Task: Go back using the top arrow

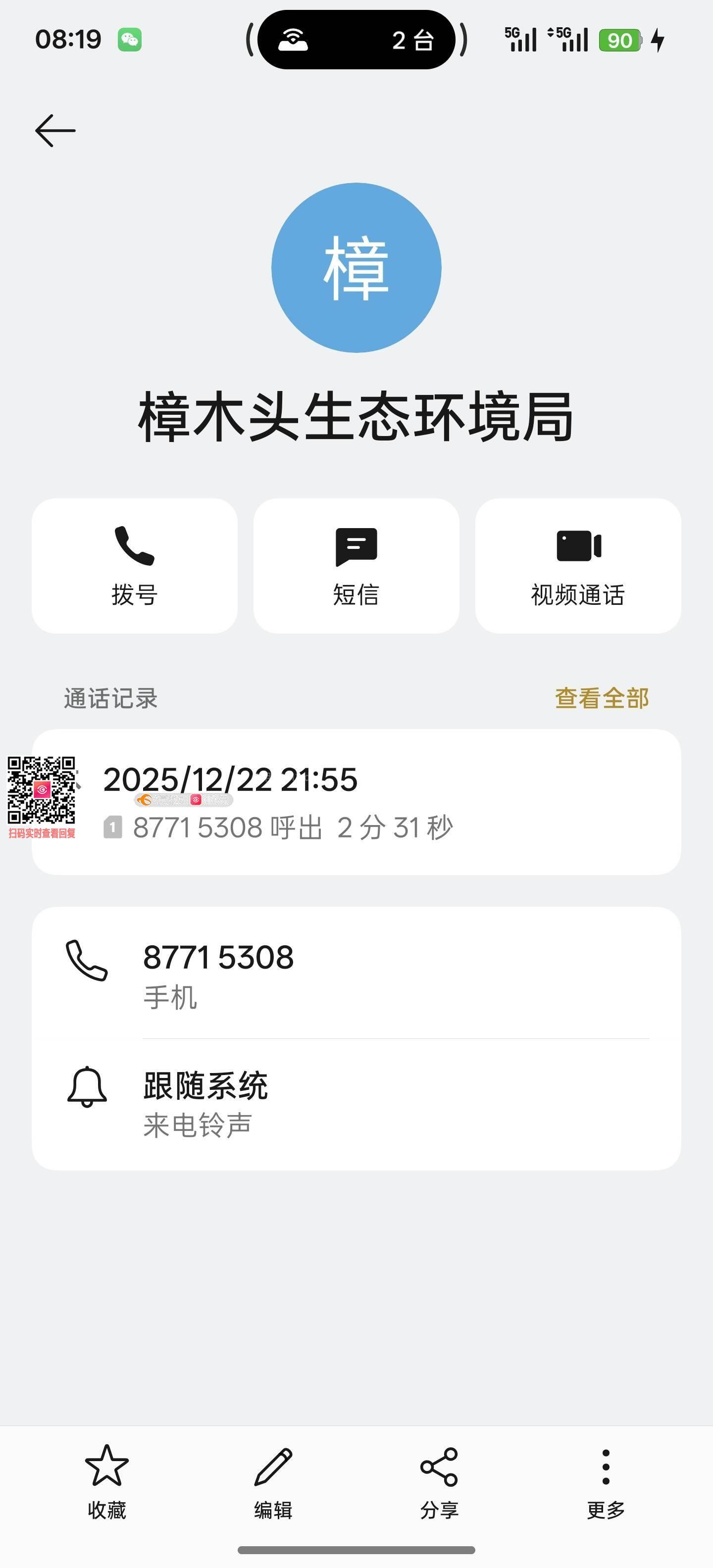Action: (55, 130)
